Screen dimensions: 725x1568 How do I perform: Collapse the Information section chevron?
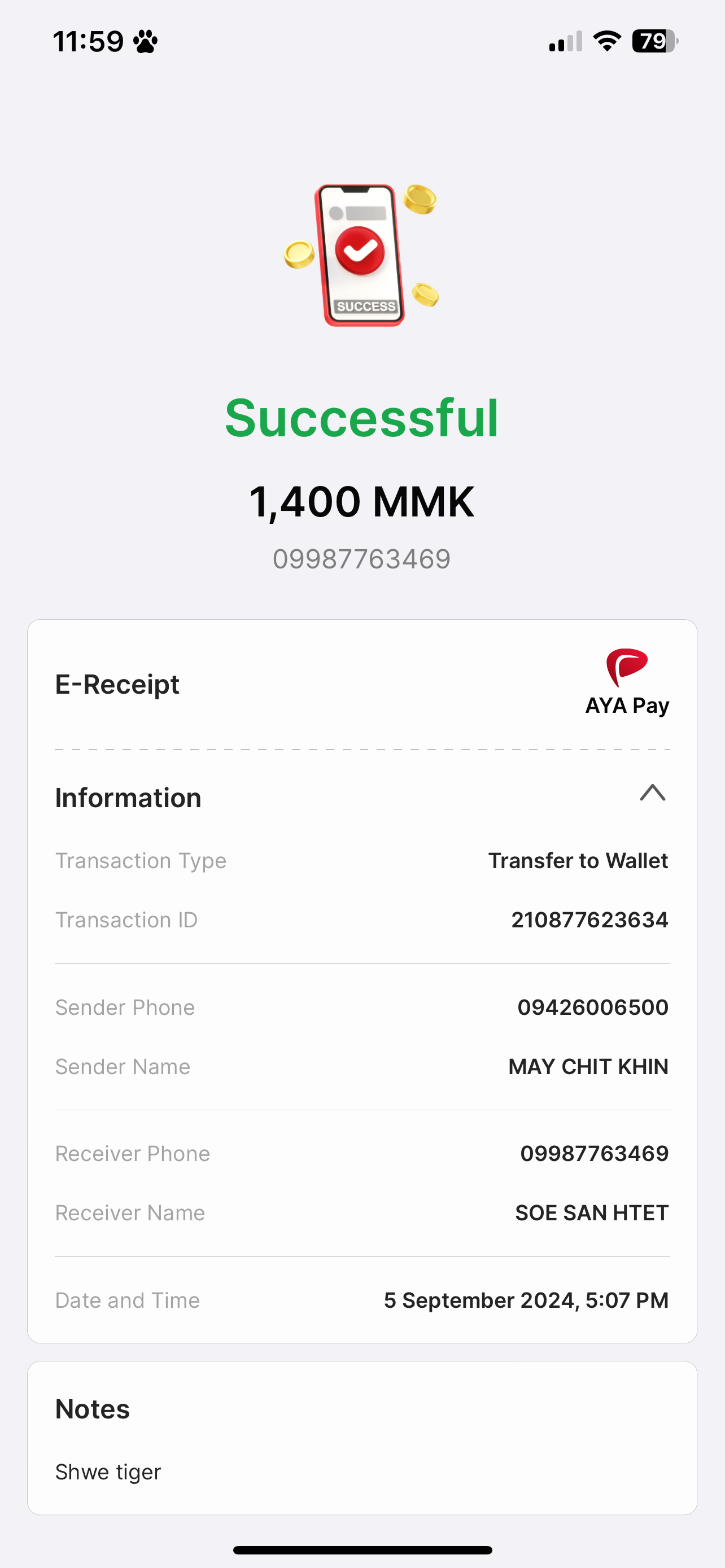[653, 793]
